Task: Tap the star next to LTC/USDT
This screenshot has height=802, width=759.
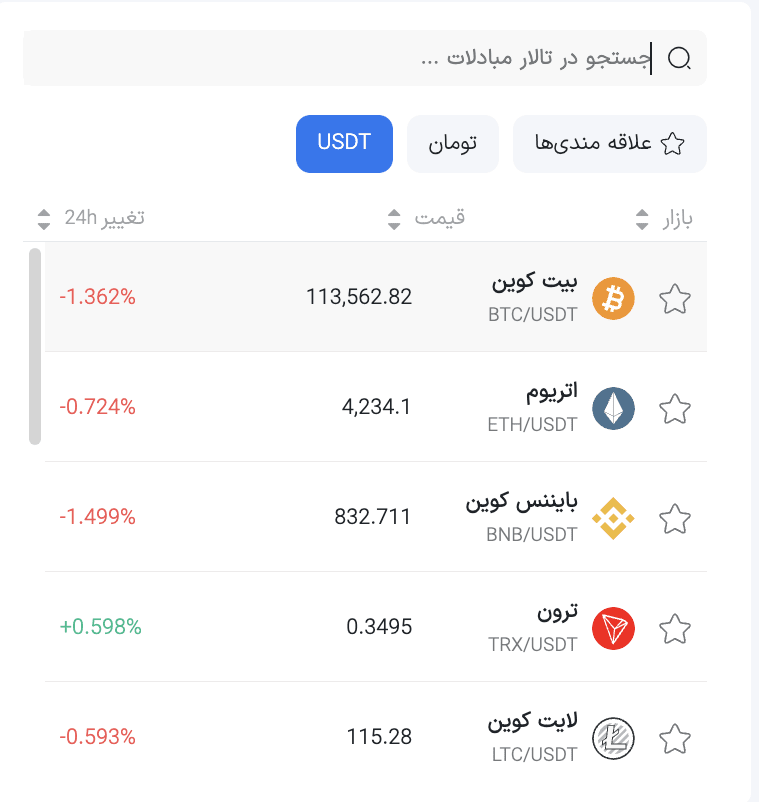Action: coord(676,738)
